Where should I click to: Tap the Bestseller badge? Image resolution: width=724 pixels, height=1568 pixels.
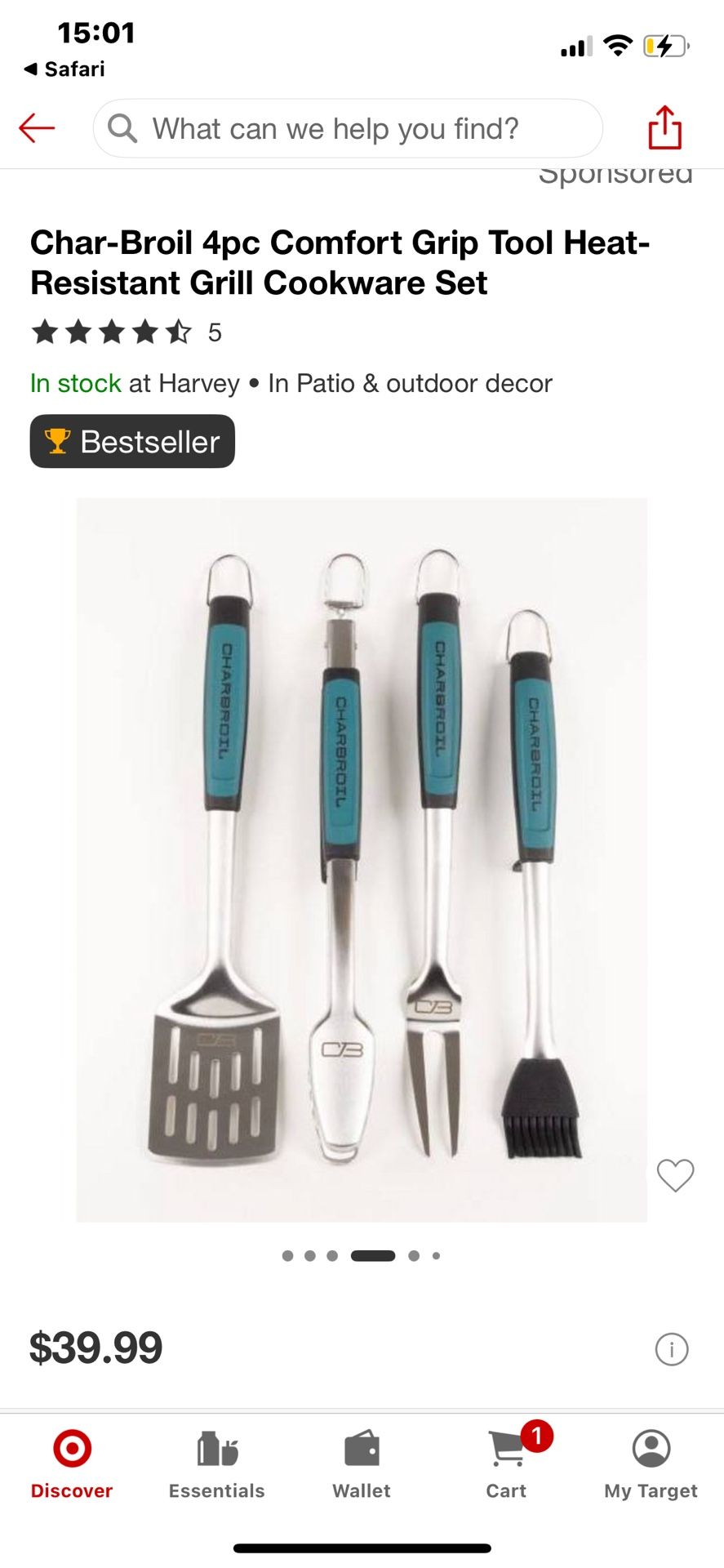pos(131,441)
